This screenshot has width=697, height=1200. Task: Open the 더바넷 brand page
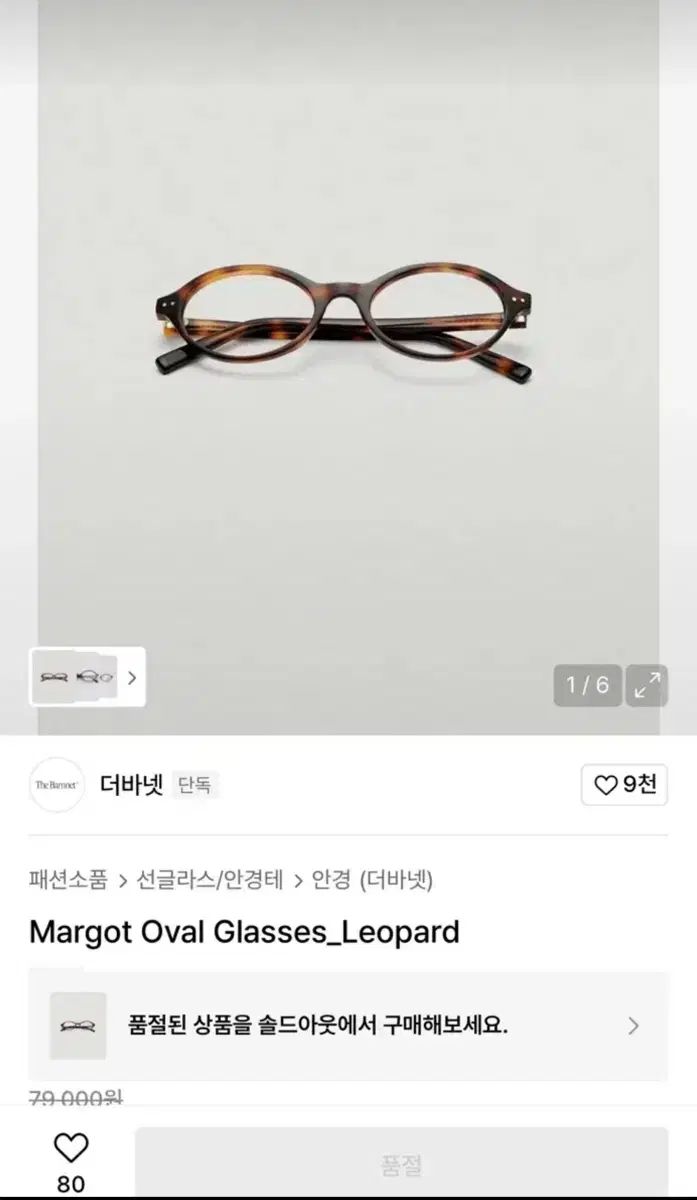click(x=131, y=785)
